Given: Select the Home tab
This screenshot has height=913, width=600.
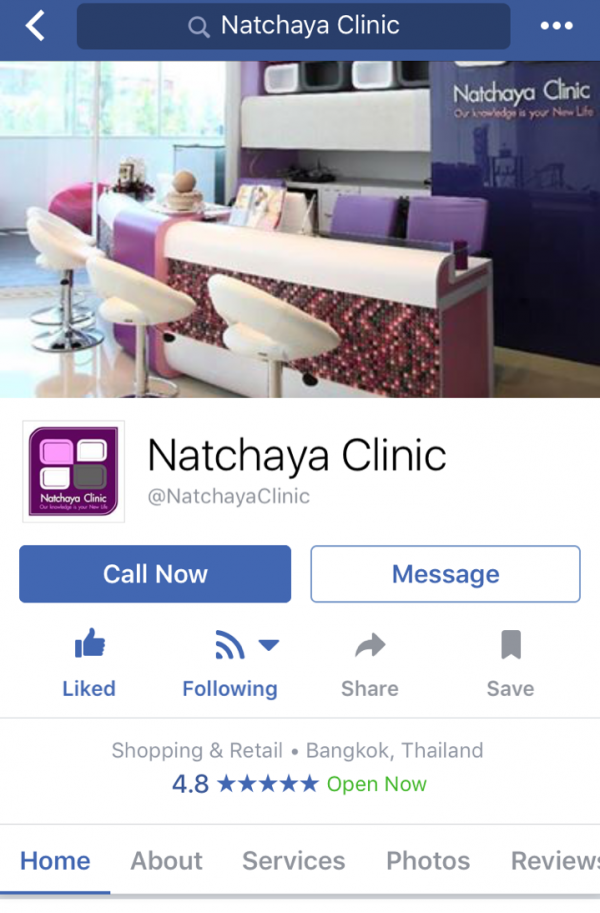Looking at the screenshot, I should click(x=55, y=861).
